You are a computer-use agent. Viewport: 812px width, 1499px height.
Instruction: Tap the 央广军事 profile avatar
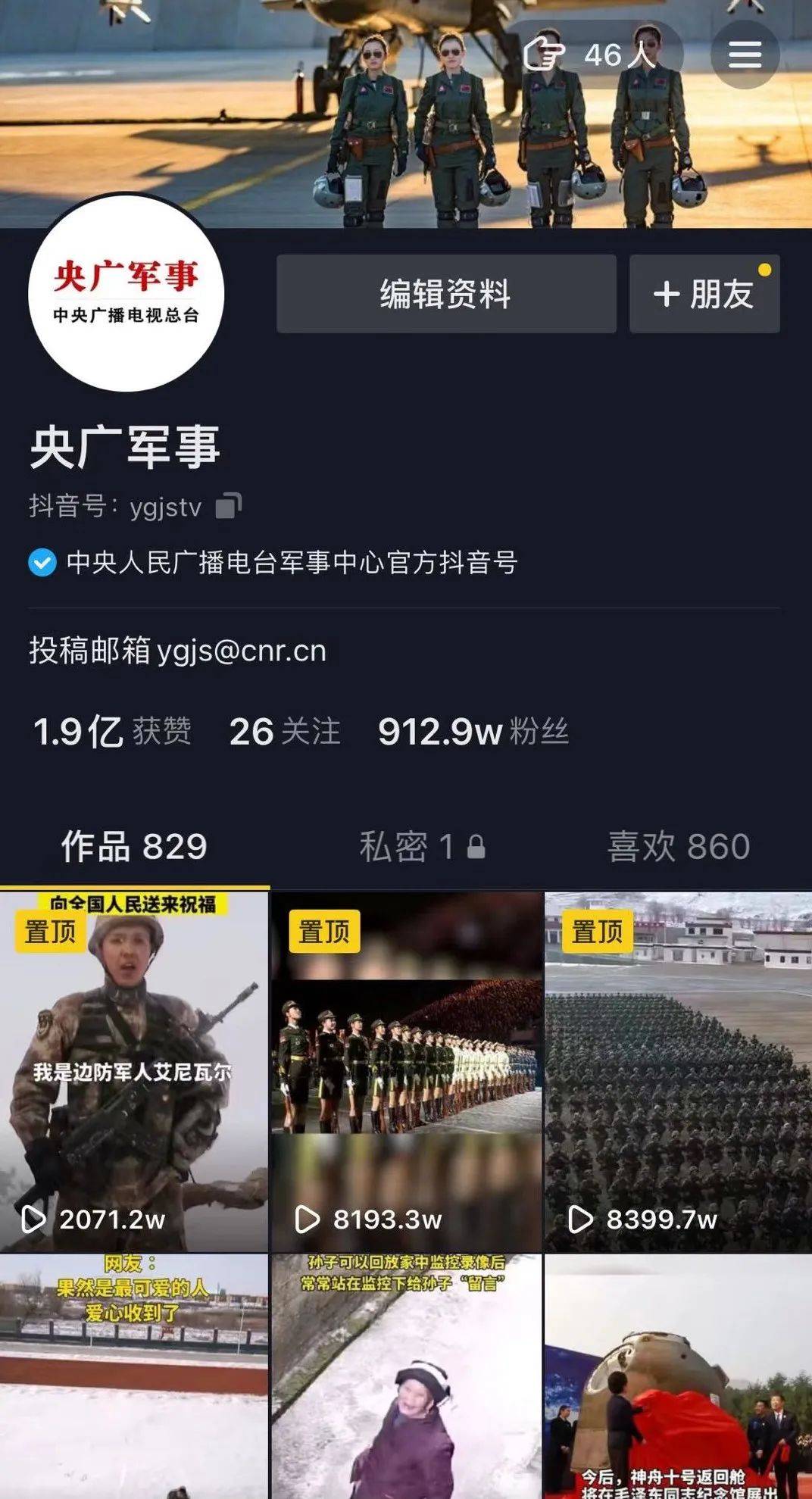tap(126, 293)
